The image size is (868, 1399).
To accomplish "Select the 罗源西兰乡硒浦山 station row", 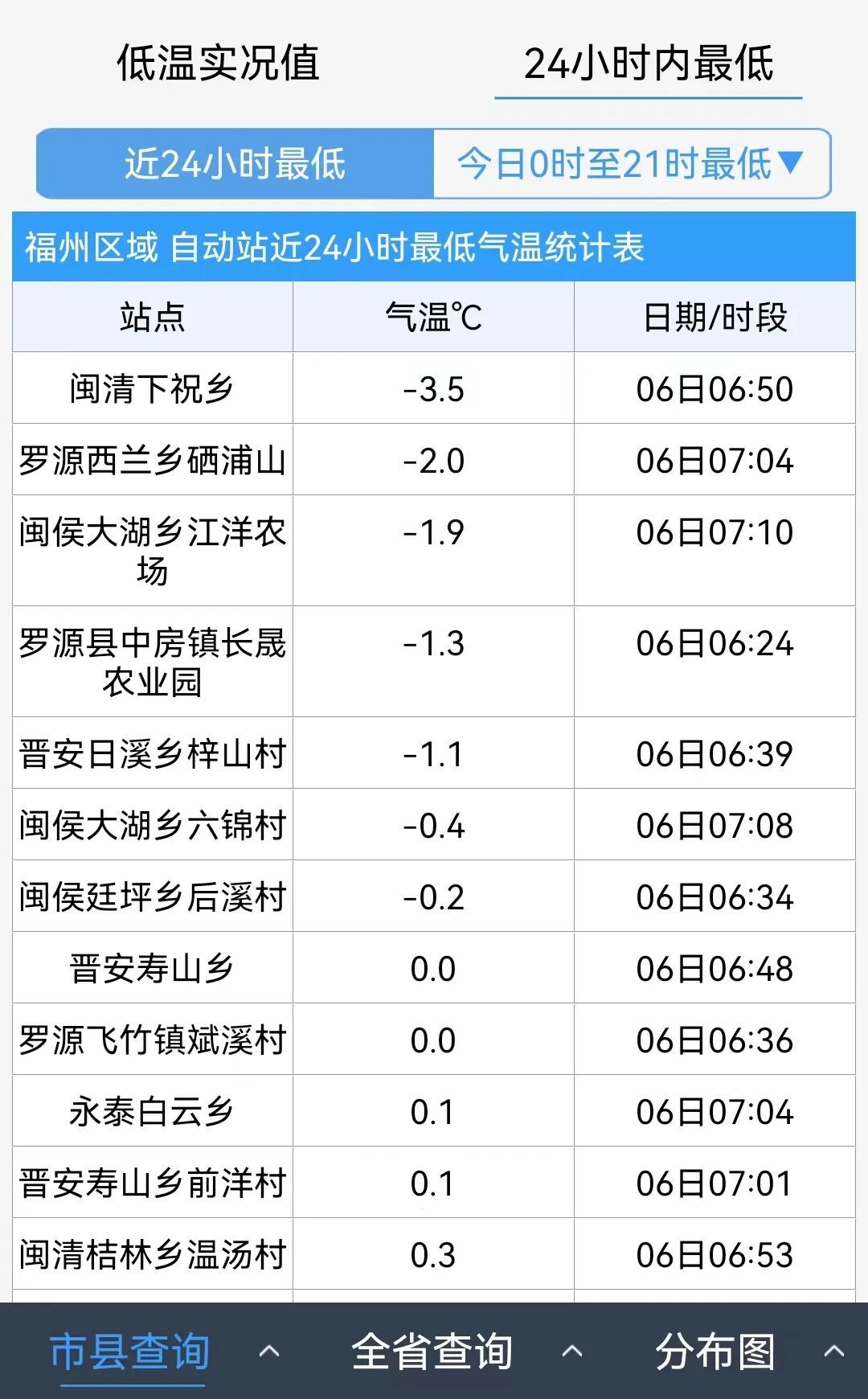I will point(153,461).
